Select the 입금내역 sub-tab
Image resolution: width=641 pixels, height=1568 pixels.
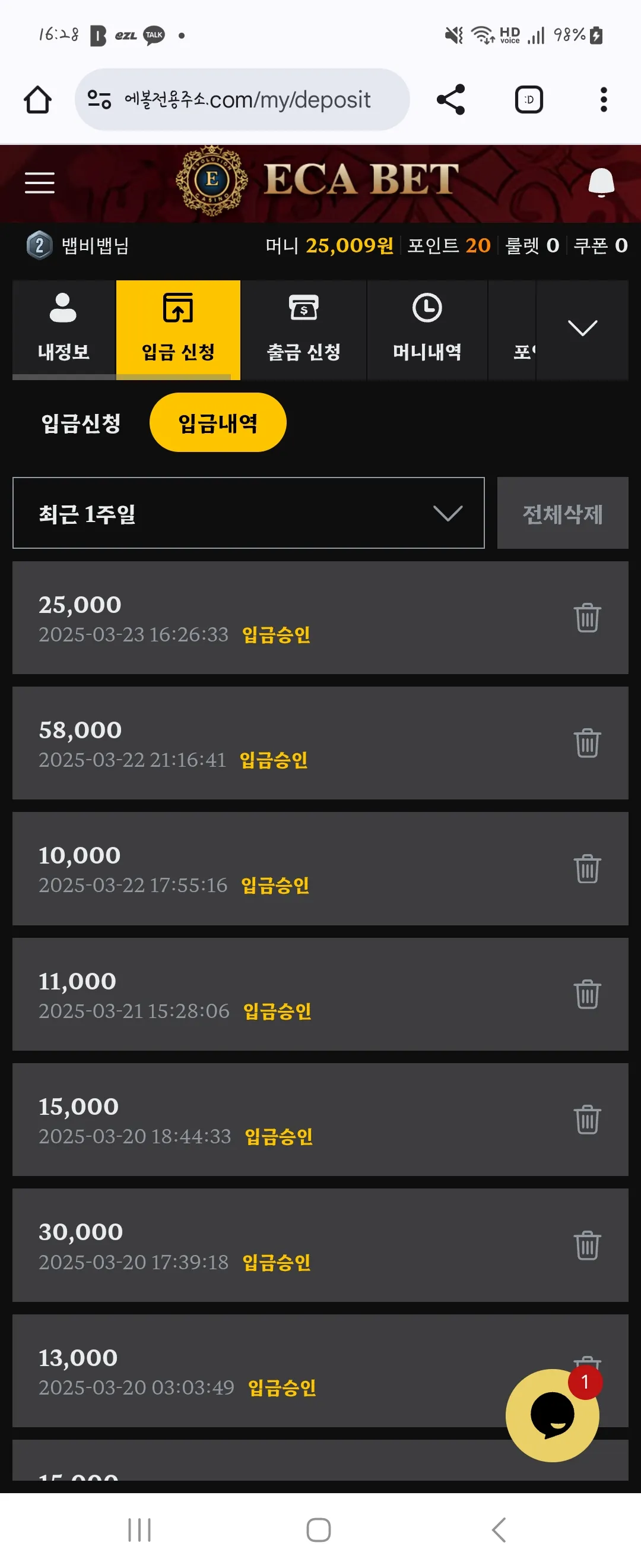click(x=218, y=422)
